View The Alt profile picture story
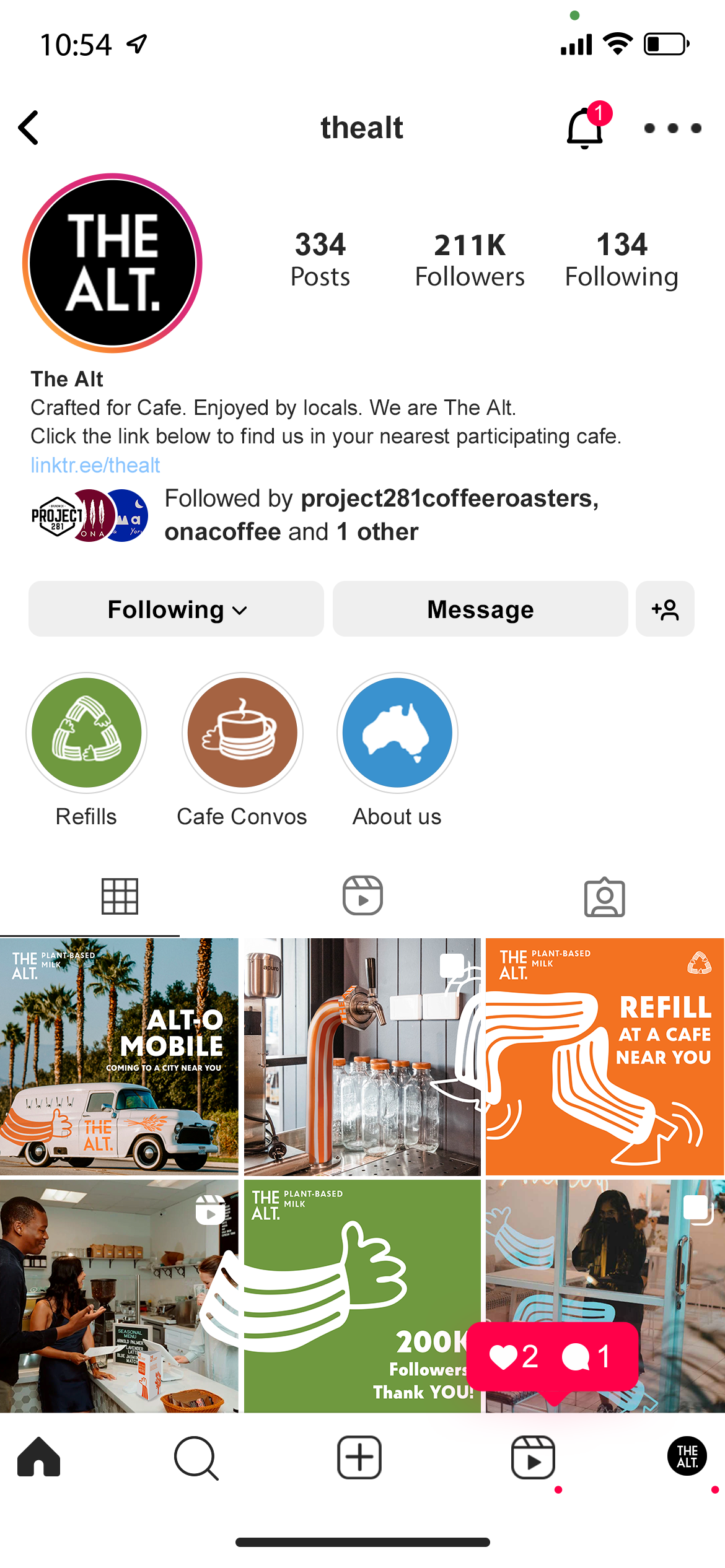725x1568 pixels. pyautogui.click(x=112, y=263)
